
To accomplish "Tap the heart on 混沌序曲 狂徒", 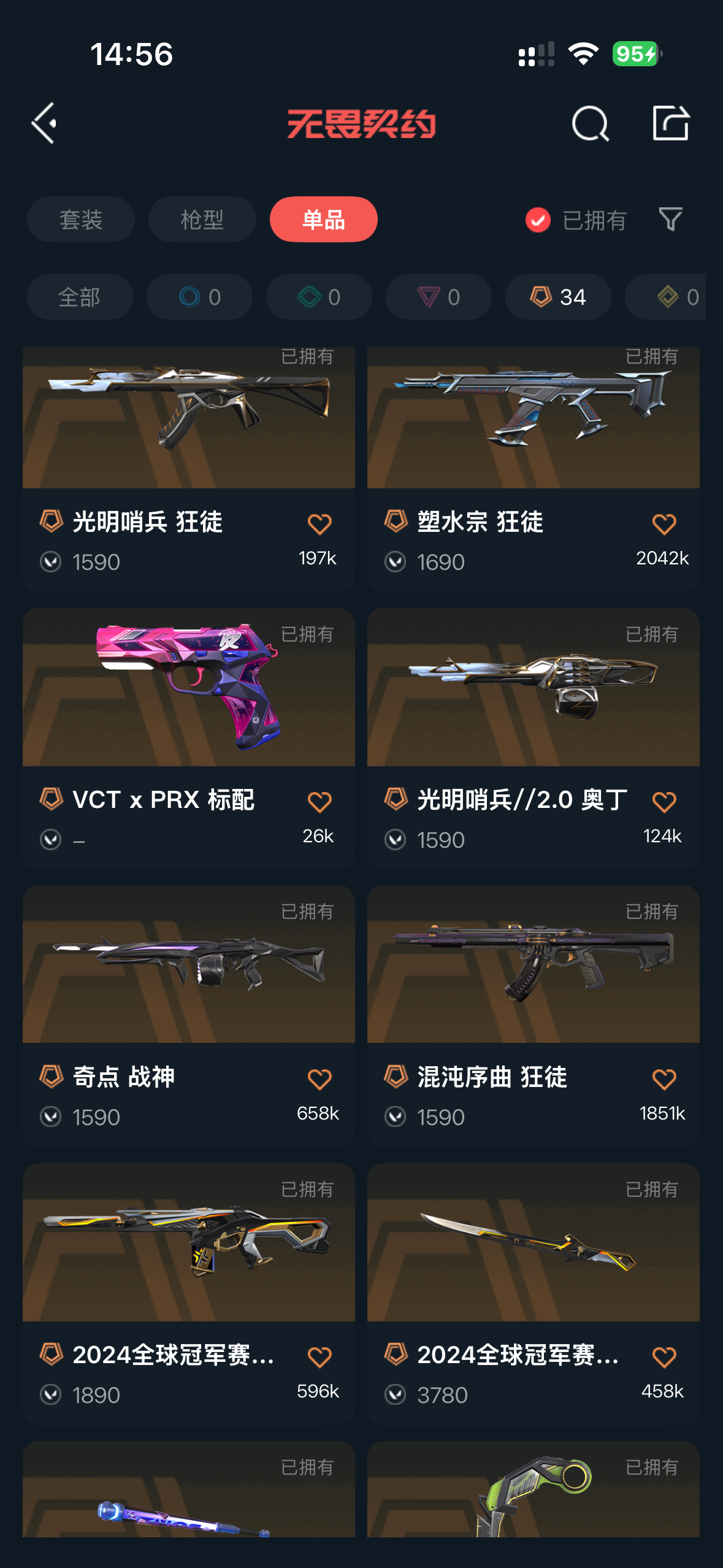I will pos(664,1079).
